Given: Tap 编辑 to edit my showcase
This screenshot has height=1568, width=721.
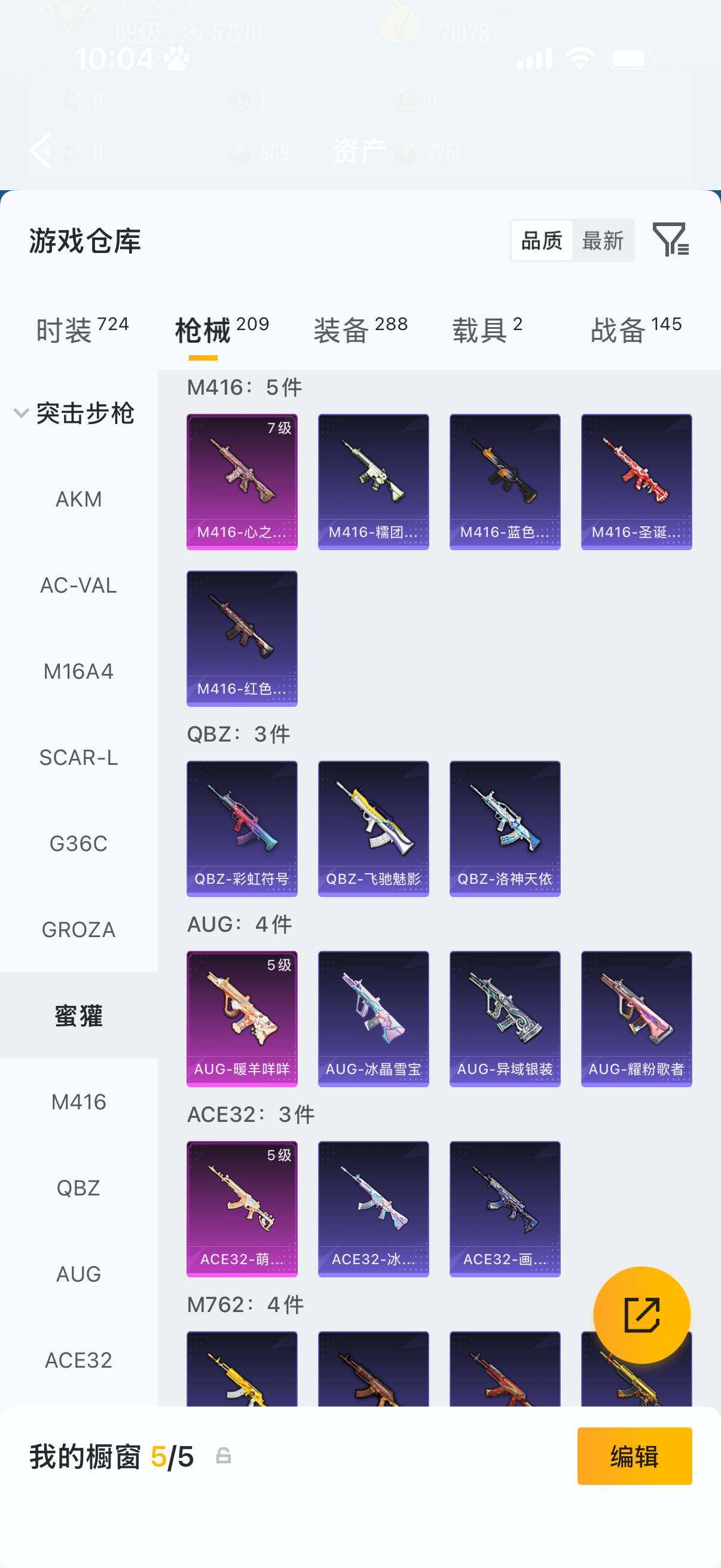Looking at the screenshot, I should 634,1456.
